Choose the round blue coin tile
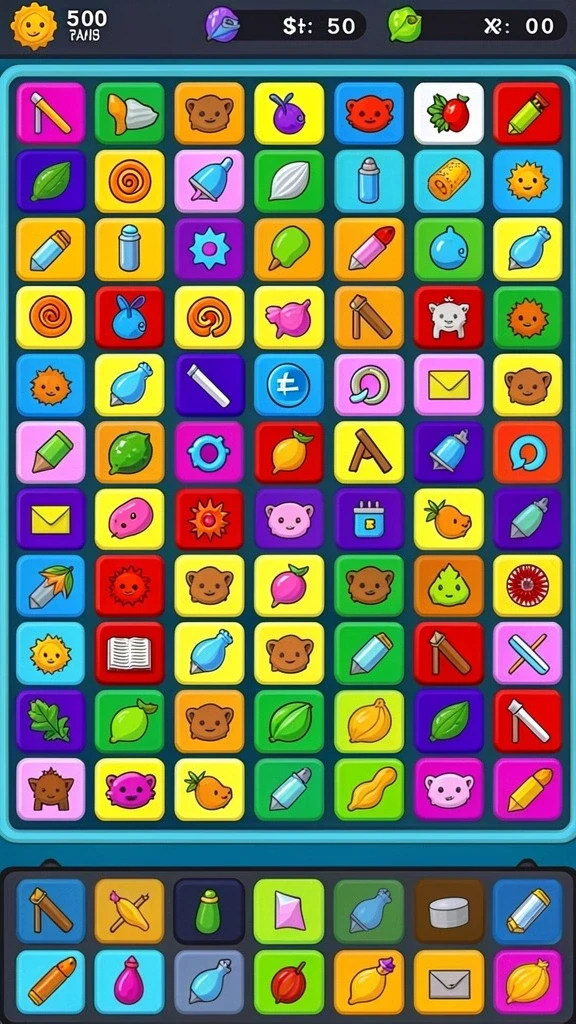 tap(289, 385)
